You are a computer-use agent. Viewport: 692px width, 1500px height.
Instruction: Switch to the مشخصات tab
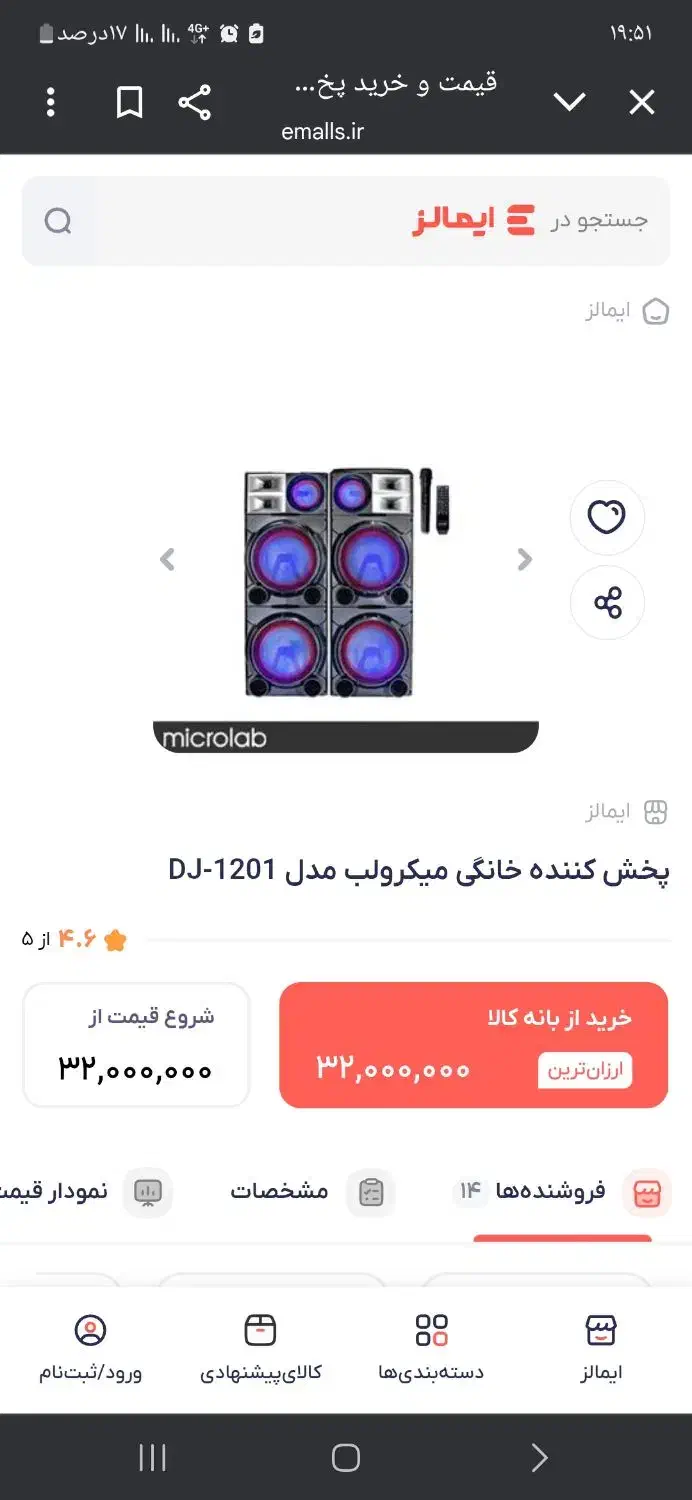pyautogui.click(x=312, y=1191)
